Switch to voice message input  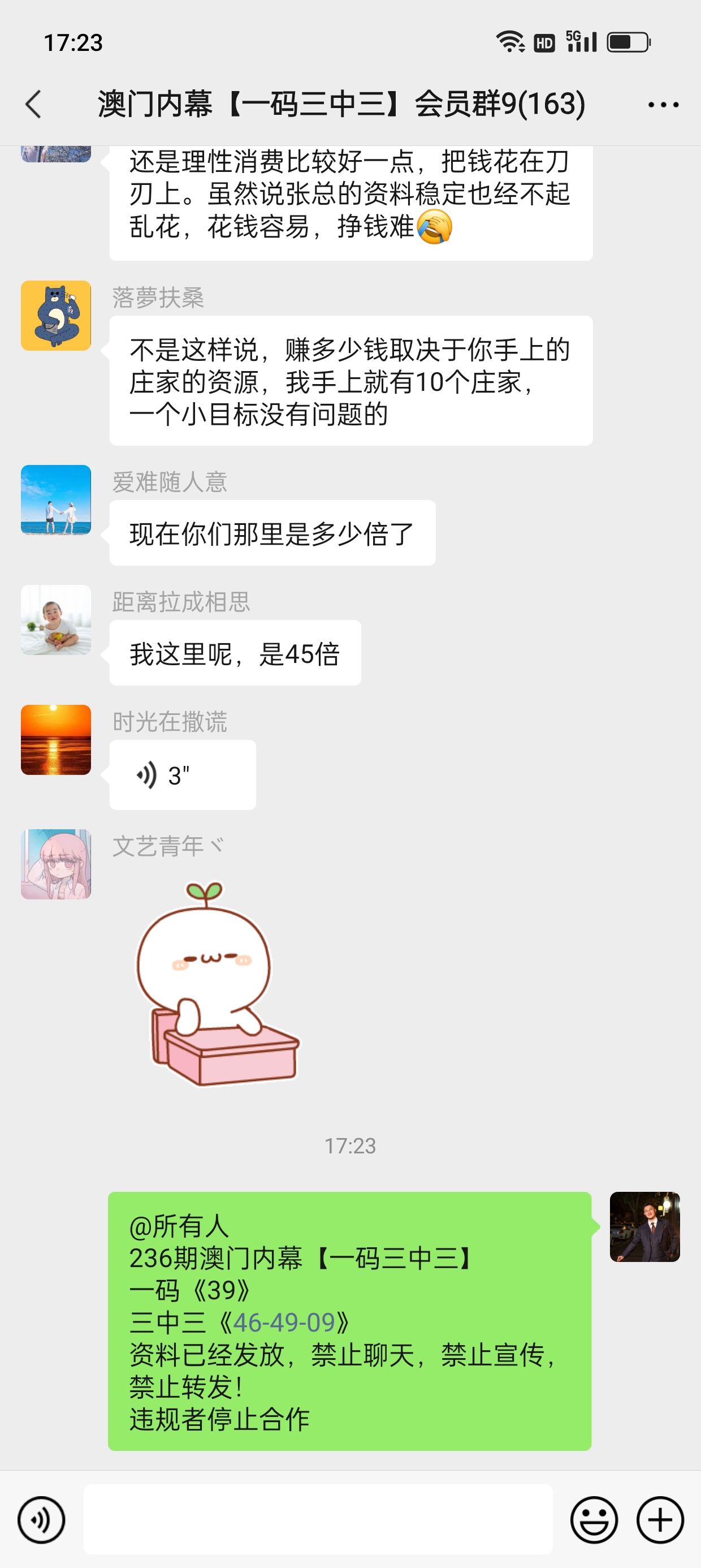41,1520
